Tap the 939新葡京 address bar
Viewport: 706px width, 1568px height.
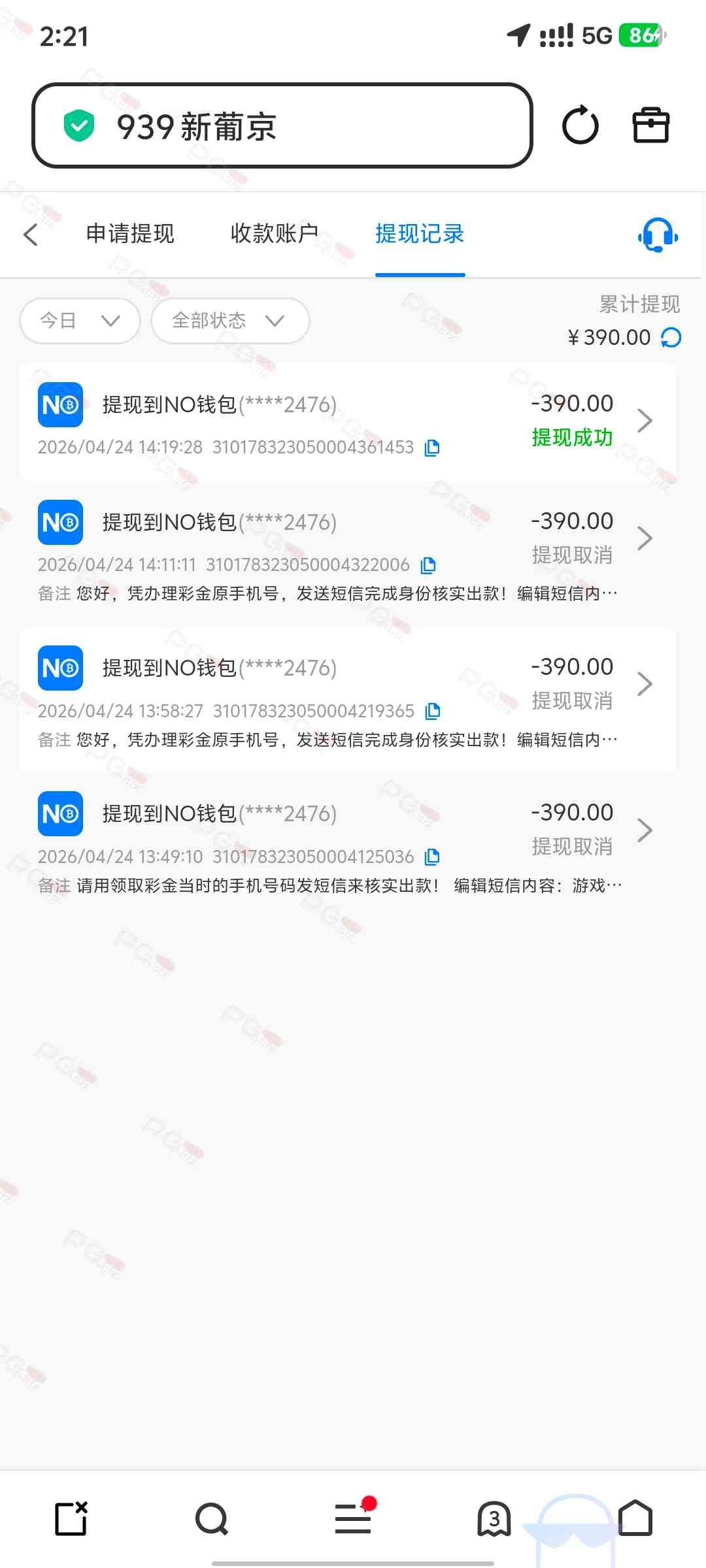pos(281,125)
